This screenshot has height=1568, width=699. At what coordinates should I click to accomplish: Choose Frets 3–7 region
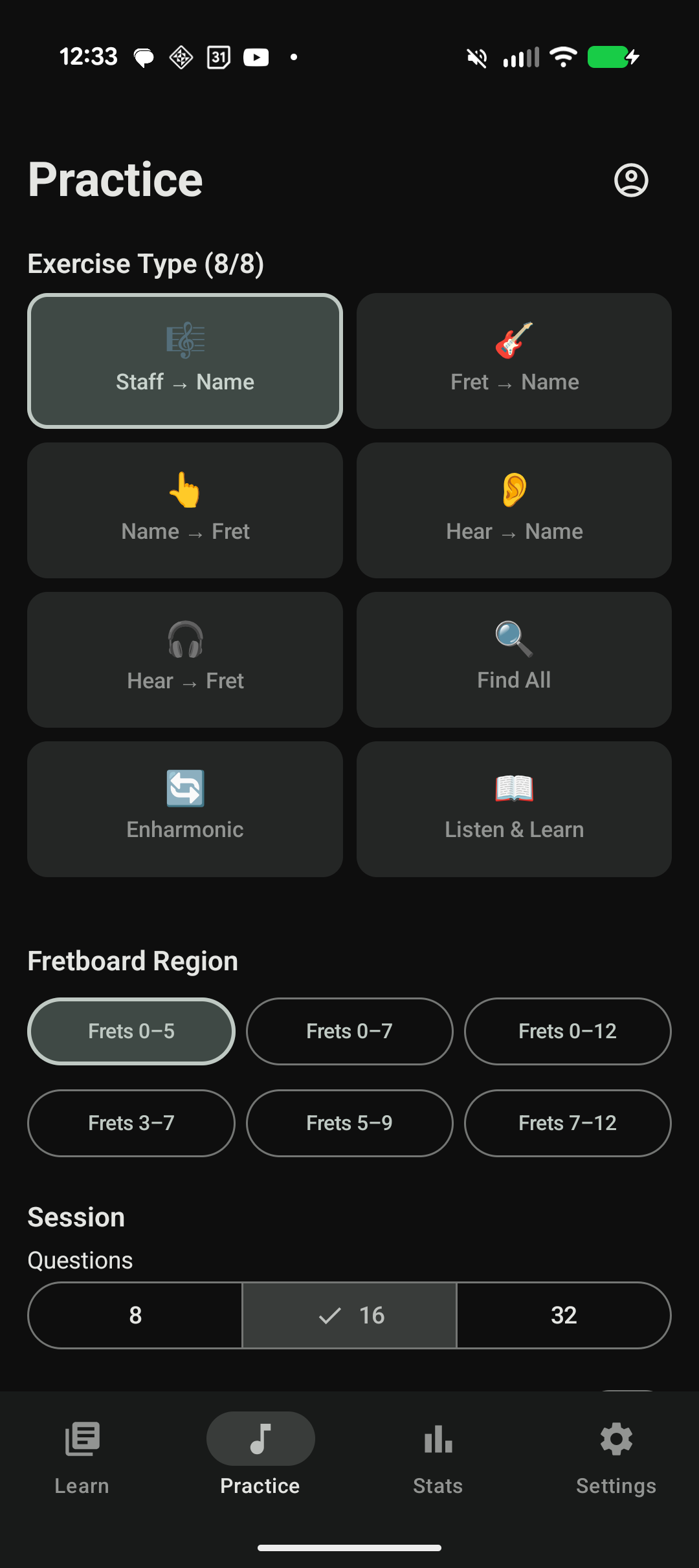pyautogui.click(x=131, y=1124)
